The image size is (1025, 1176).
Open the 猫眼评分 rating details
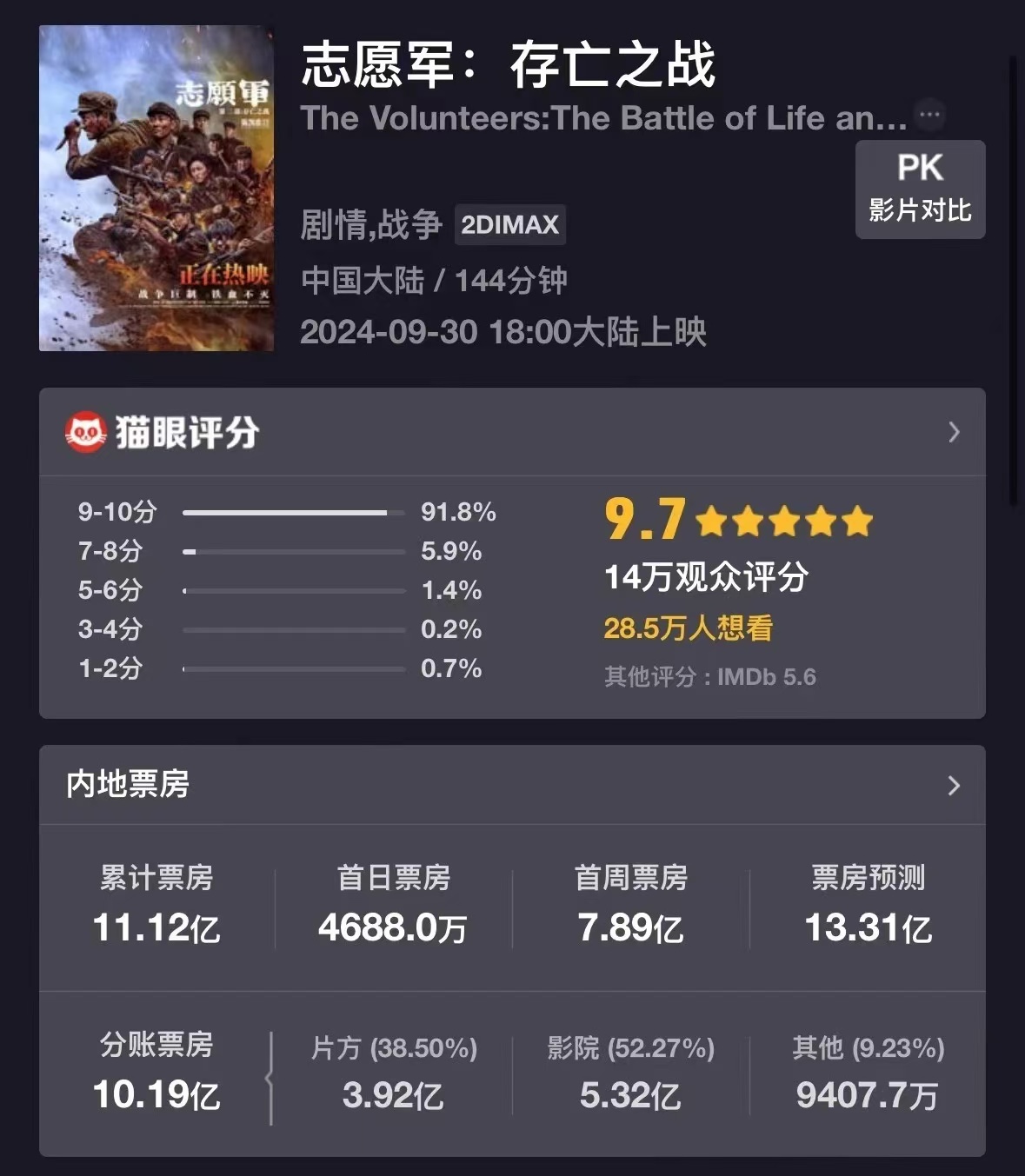click(x=953, y=432)
